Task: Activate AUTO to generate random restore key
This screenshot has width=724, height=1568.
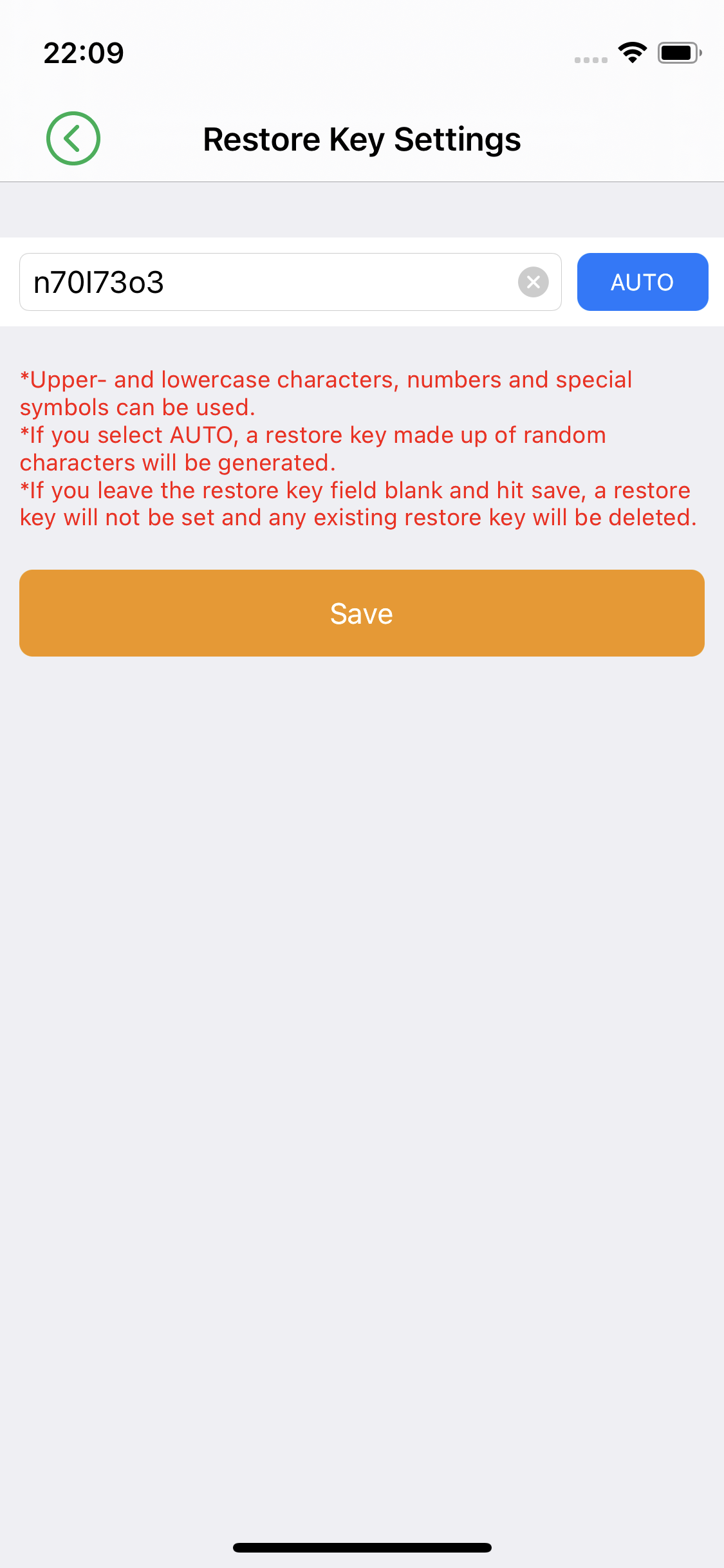Action: coord(642,281)
